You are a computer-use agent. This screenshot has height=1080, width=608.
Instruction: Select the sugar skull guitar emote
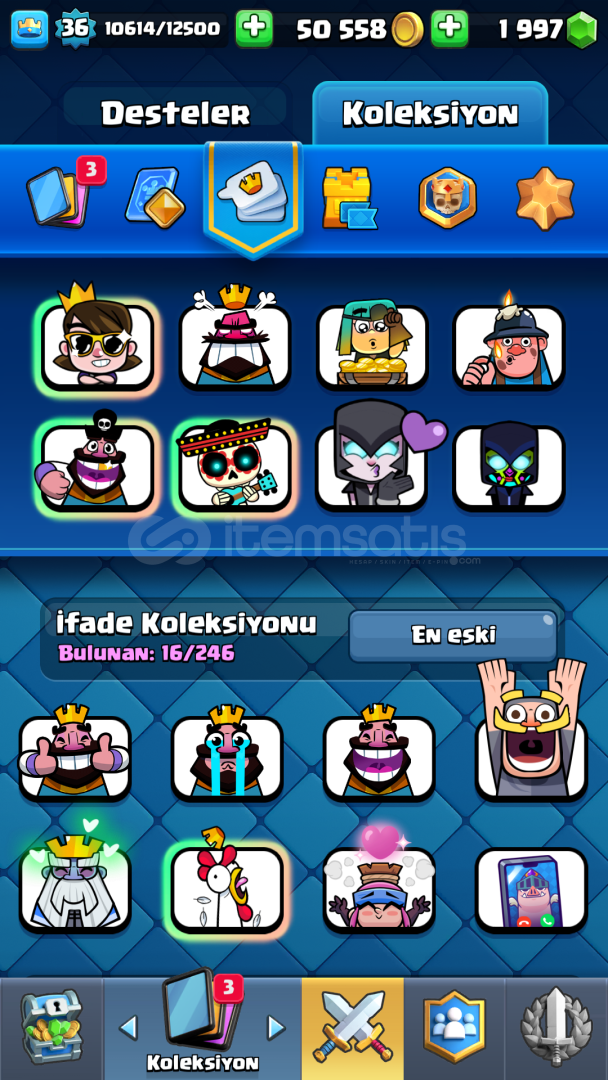(234, 467)
